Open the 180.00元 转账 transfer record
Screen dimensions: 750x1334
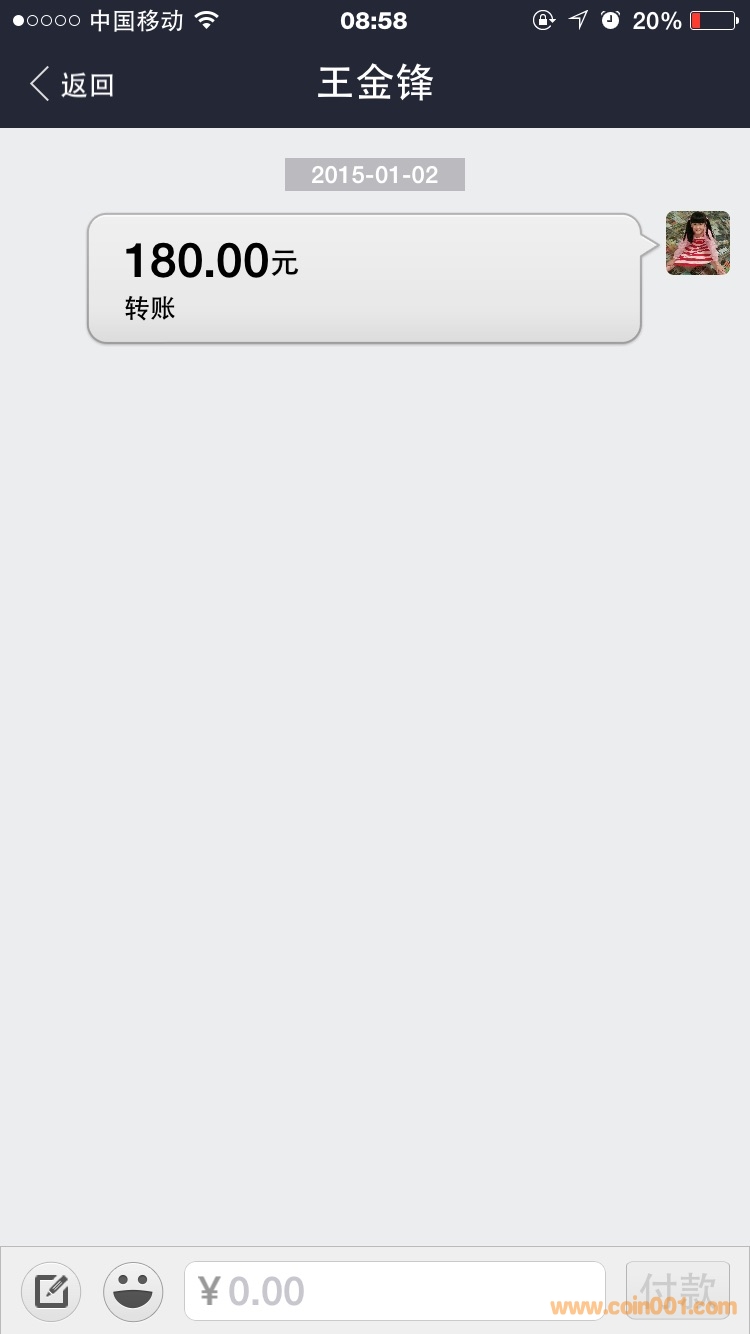pos(364,279)
